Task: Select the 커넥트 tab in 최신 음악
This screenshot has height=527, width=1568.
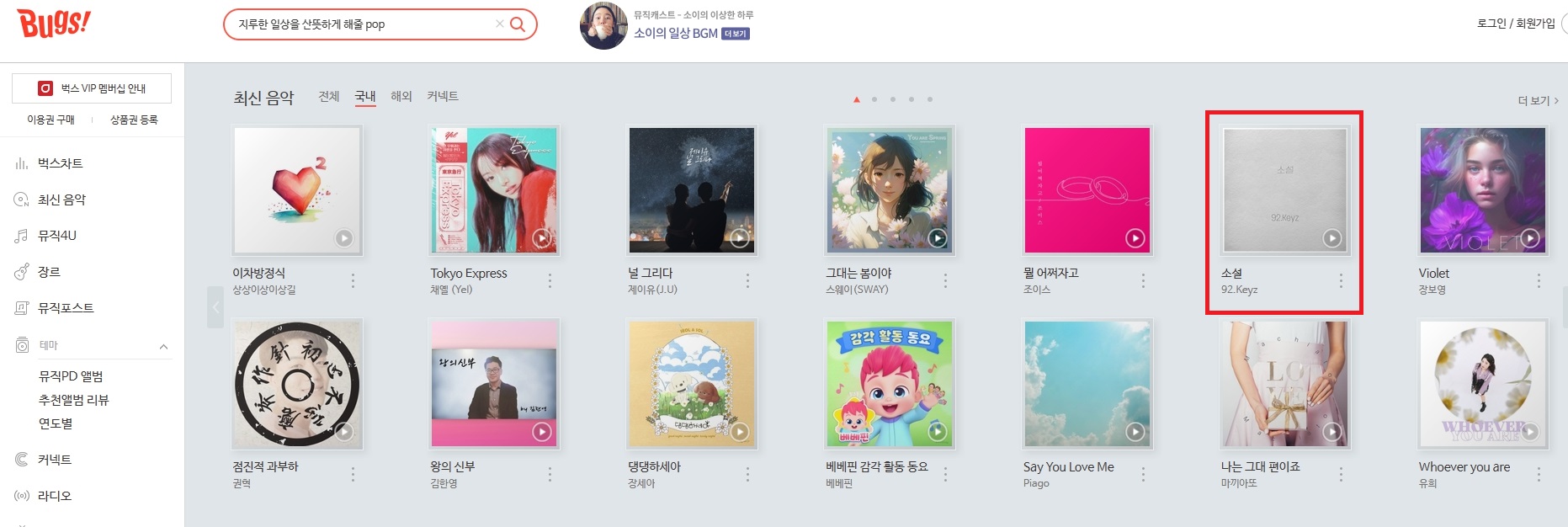Action: tap(443, 97)
